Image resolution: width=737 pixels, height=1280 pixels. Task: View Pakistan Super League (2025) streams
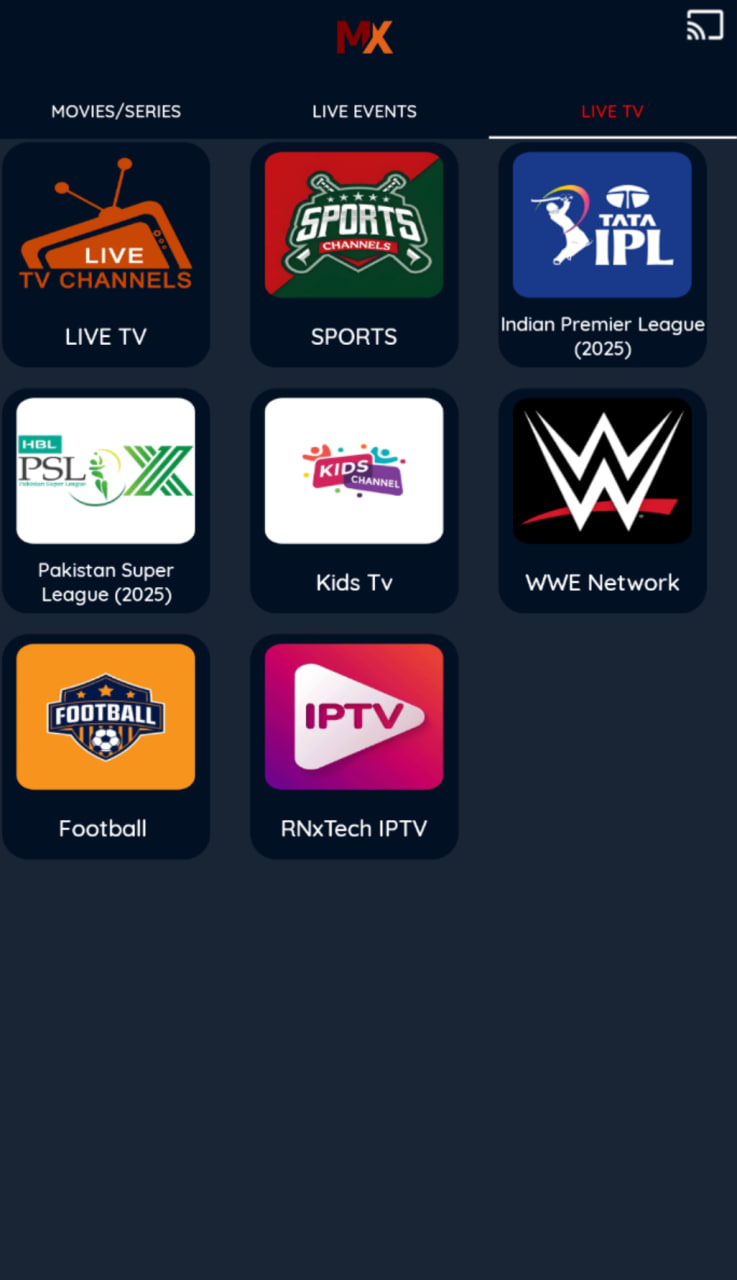(x=106, y=500)
